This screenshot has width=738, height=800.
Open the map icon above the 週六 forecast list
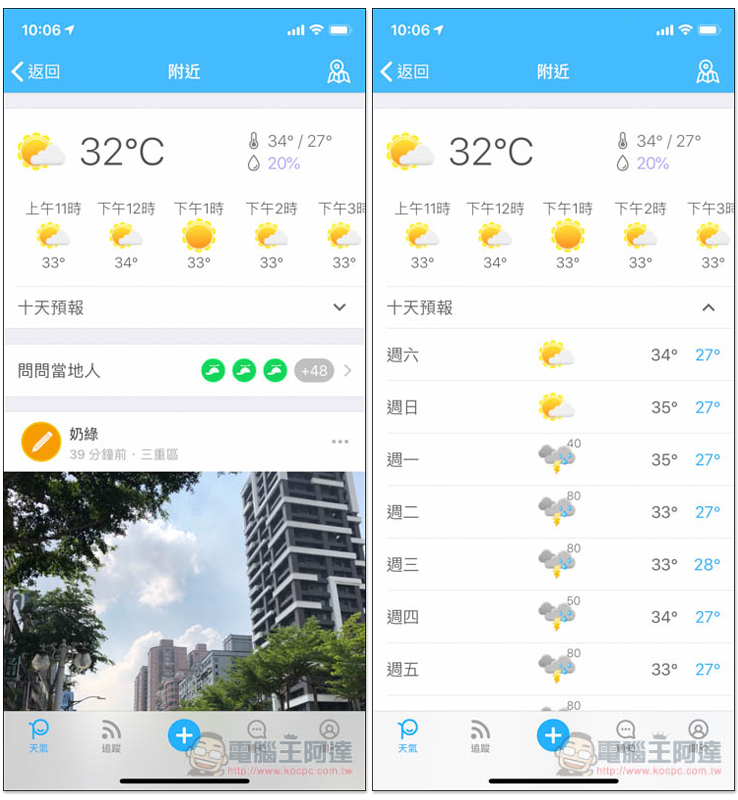708,71
